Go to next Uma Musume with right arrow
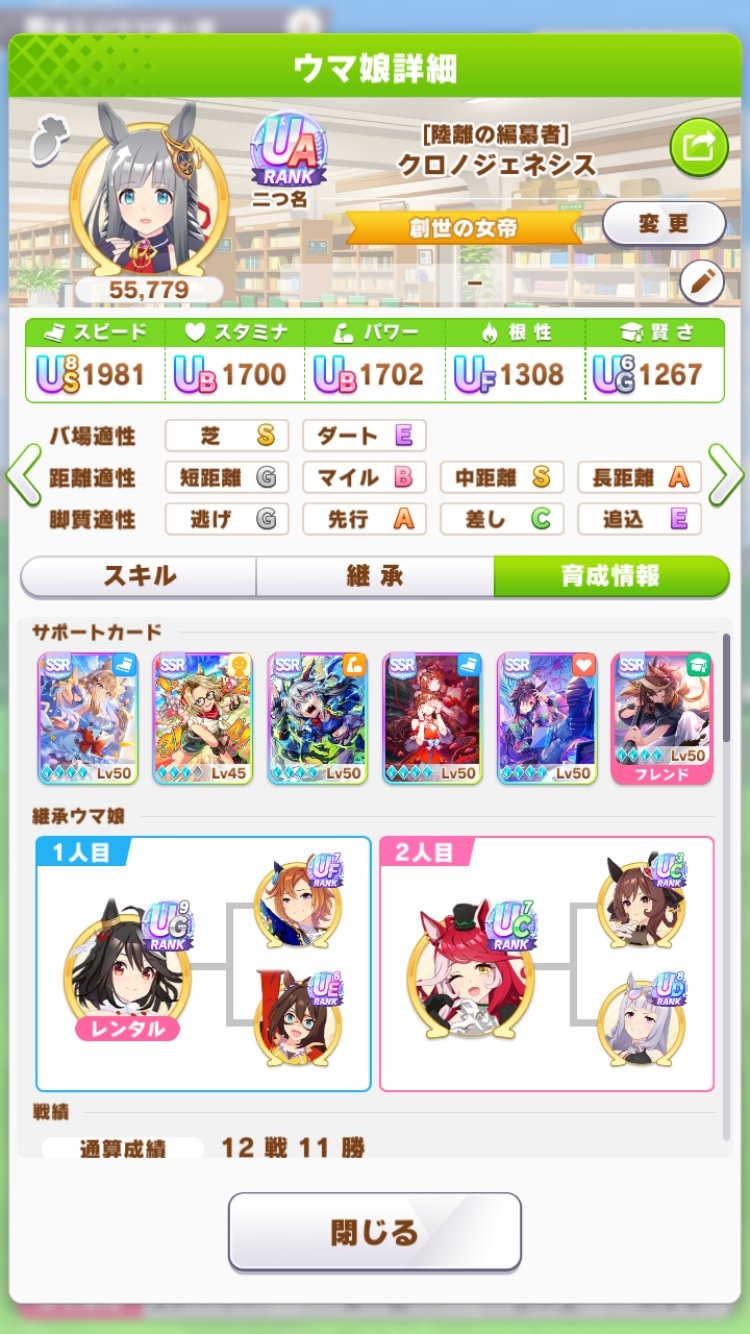The image size is (750, 1334). click(x=727, y=475)
